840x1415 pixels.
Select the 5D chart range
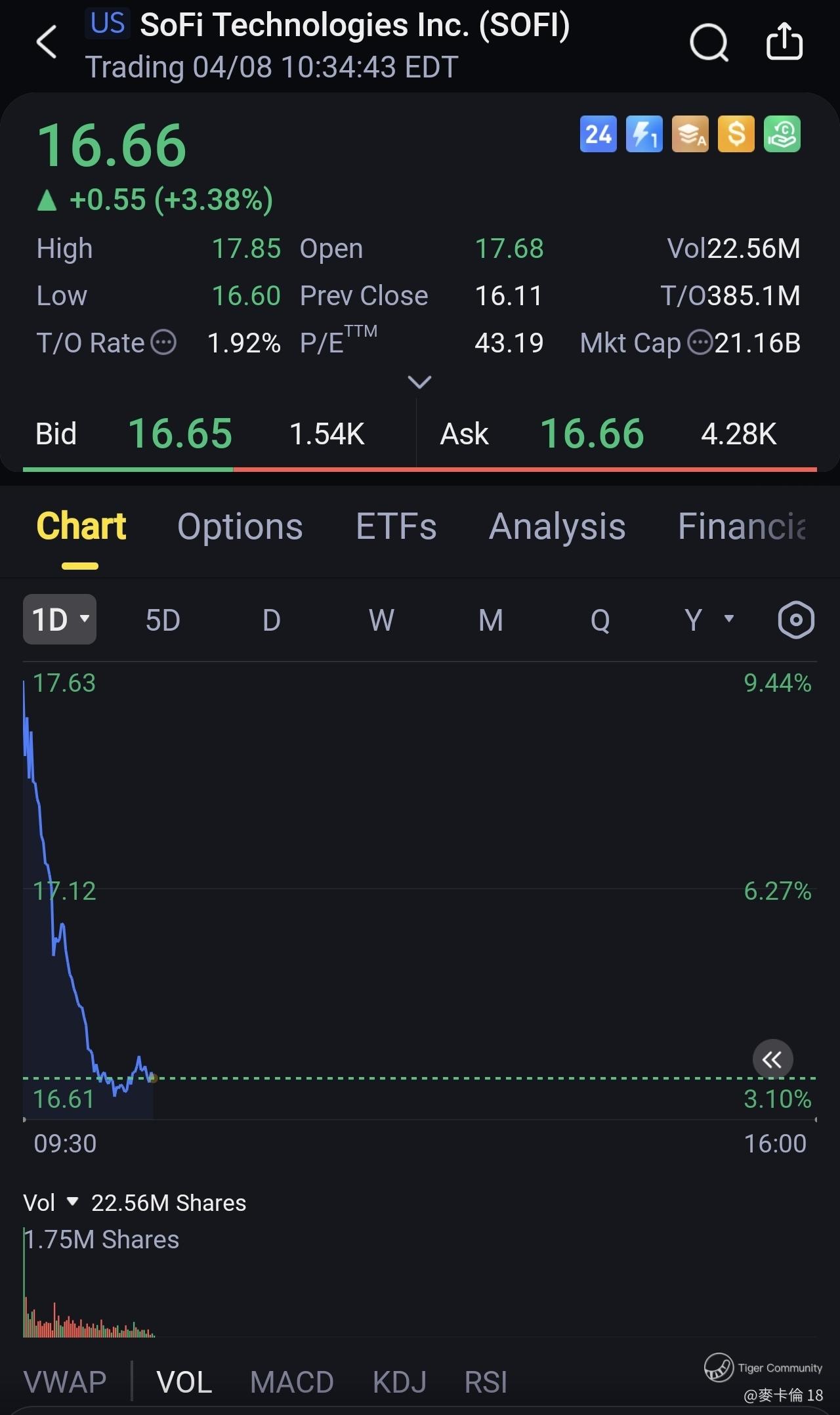point(163,620)
